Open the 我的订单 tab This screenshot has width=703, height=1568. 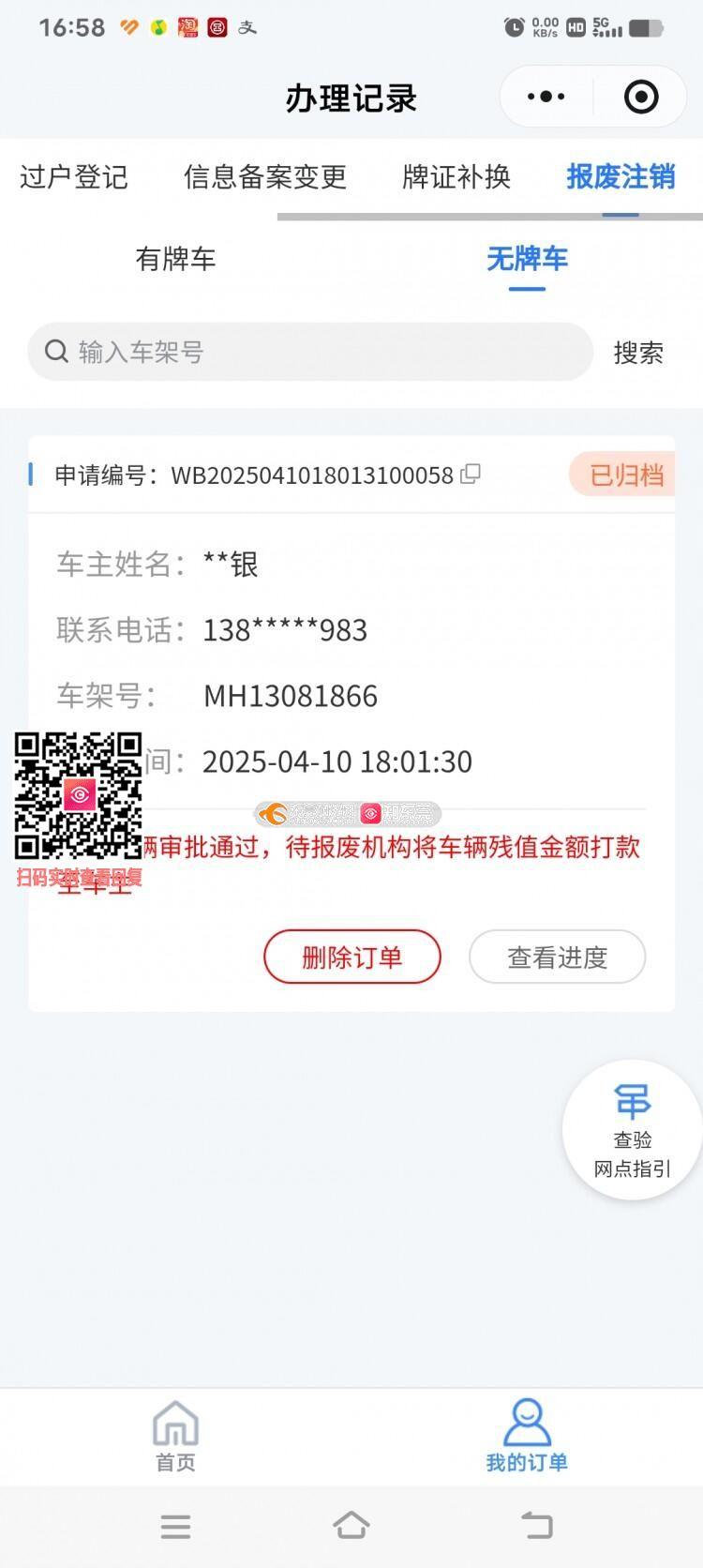tap(527, 1436)
